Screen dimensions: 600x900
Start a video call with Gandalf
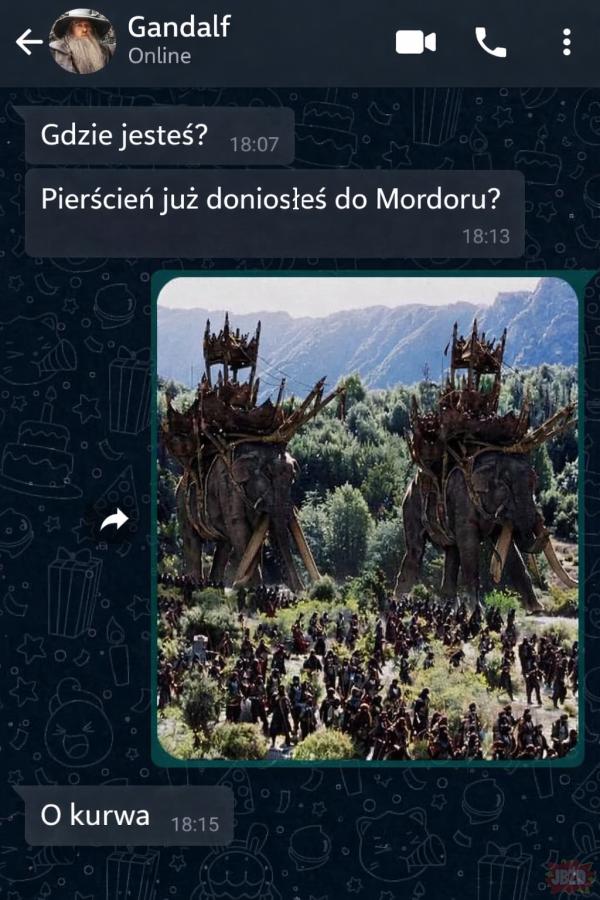(x=416, y=42)
